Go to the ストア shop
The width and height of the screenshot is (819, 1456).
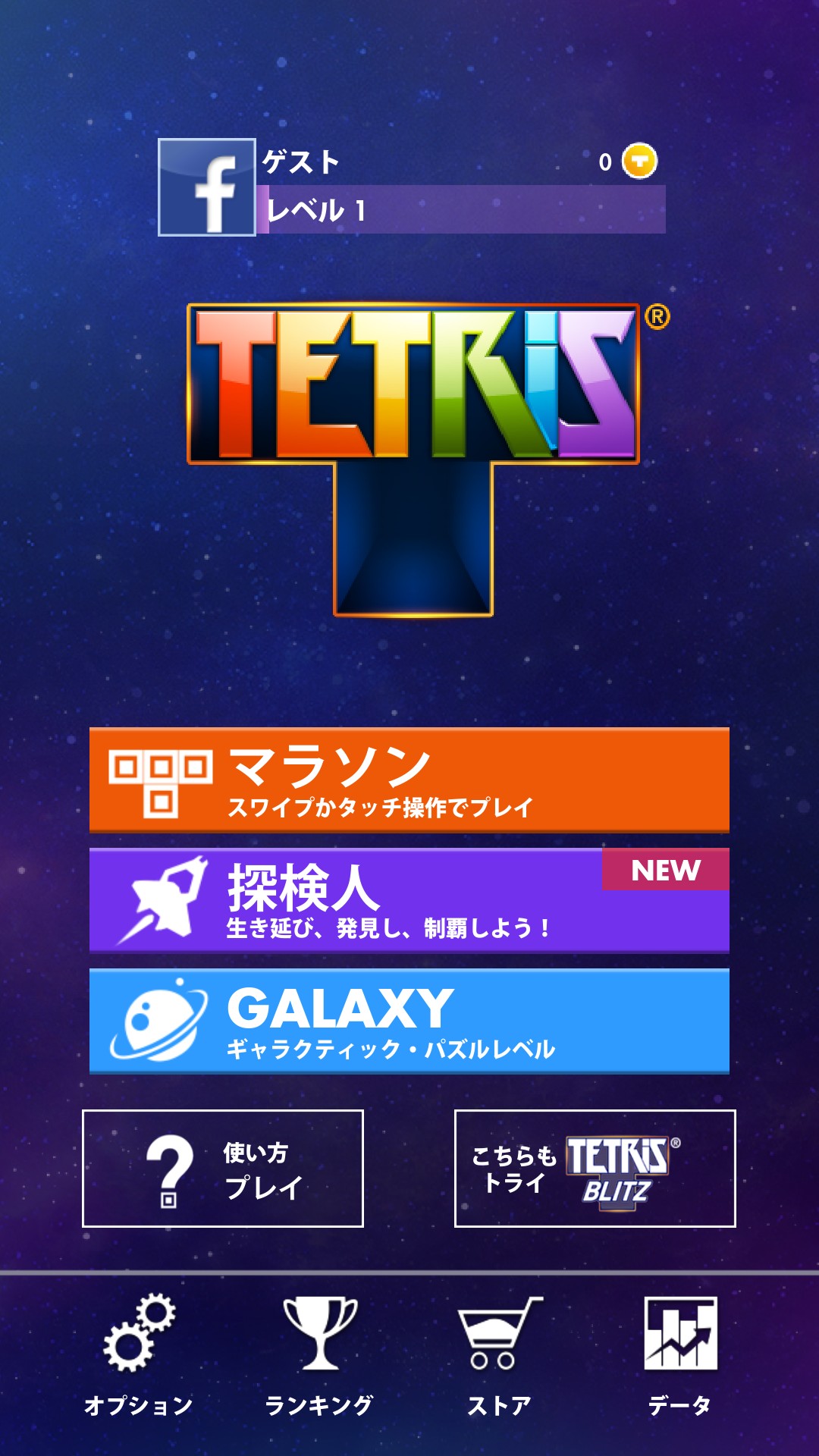click(x=499, y=1354)
